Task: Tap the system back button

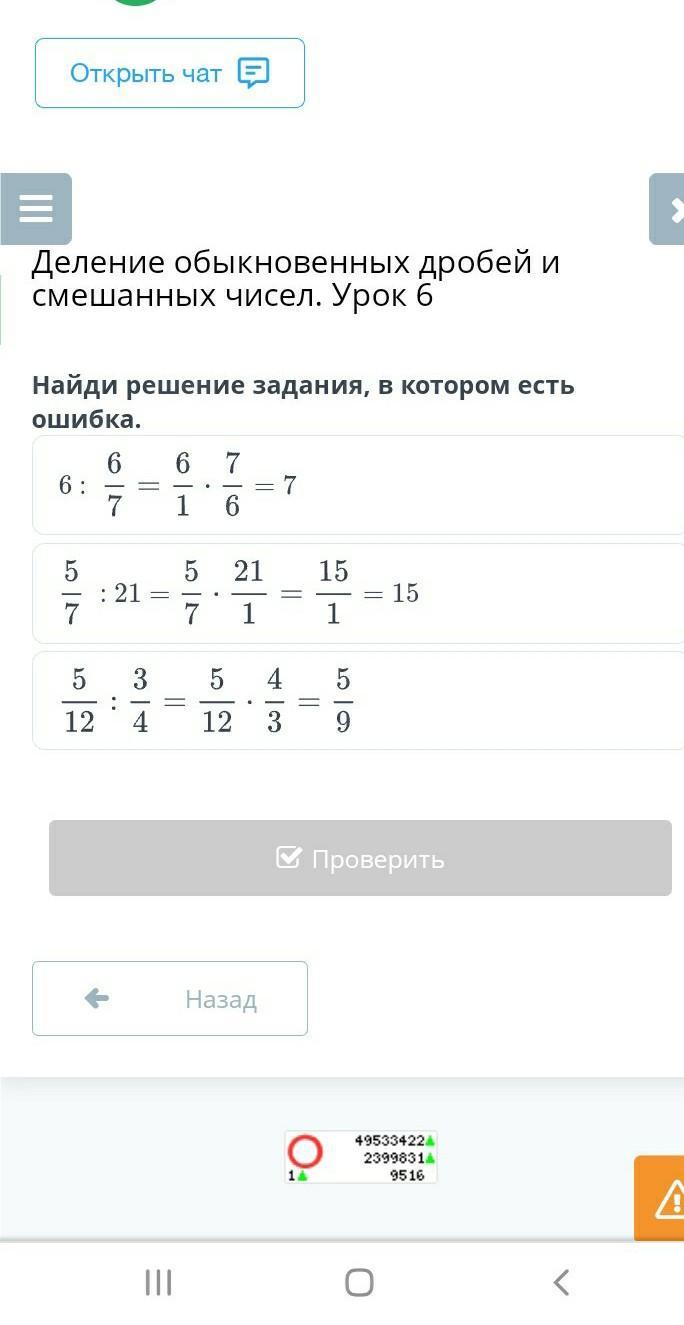Action: (561, 1282)
